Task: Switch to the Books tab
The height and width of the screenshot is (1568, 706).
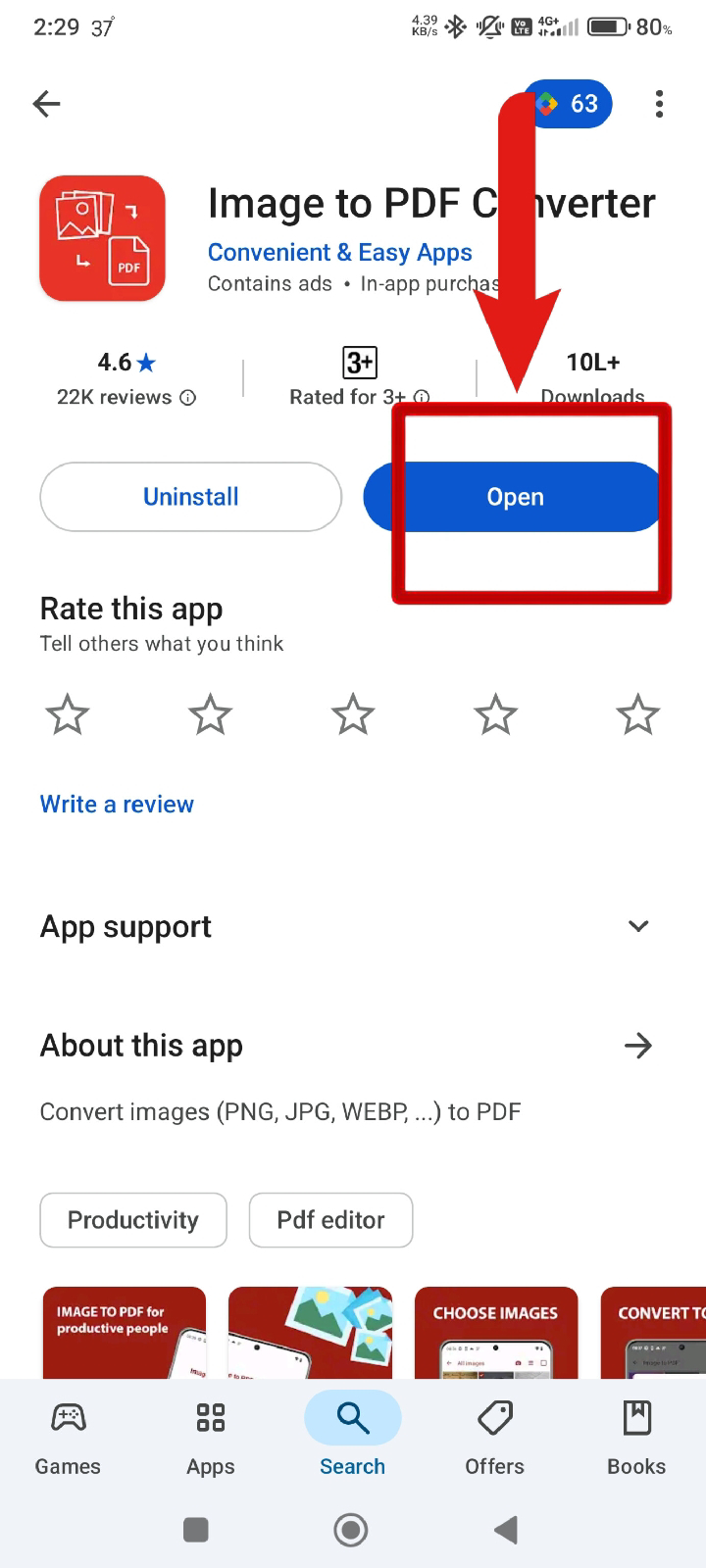Action: coord(636,1437)
